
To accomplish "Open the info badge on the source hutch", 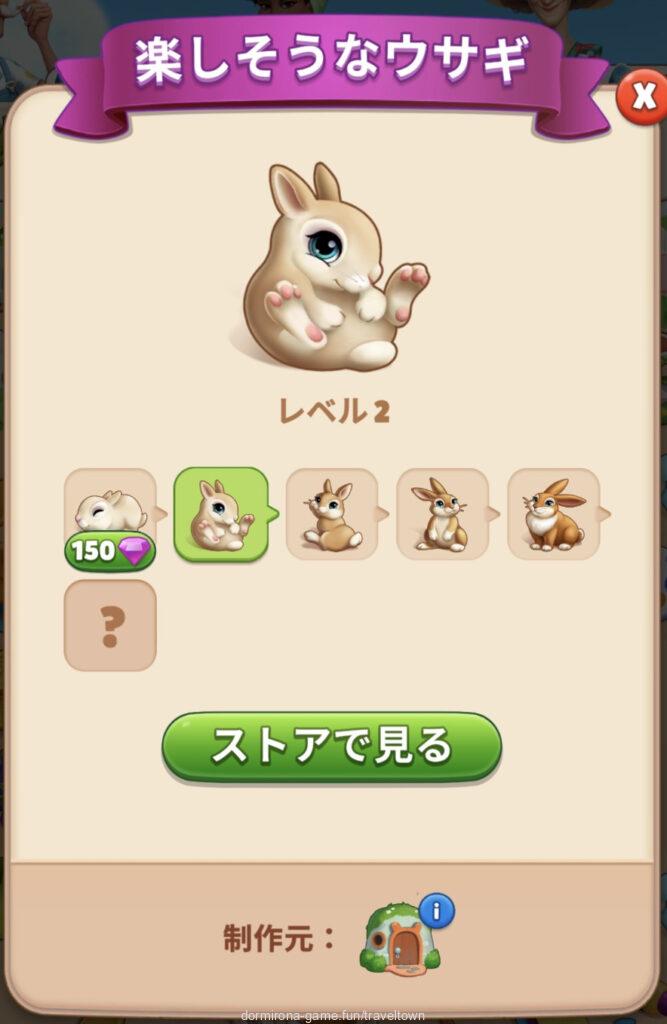I will [436, 911].
